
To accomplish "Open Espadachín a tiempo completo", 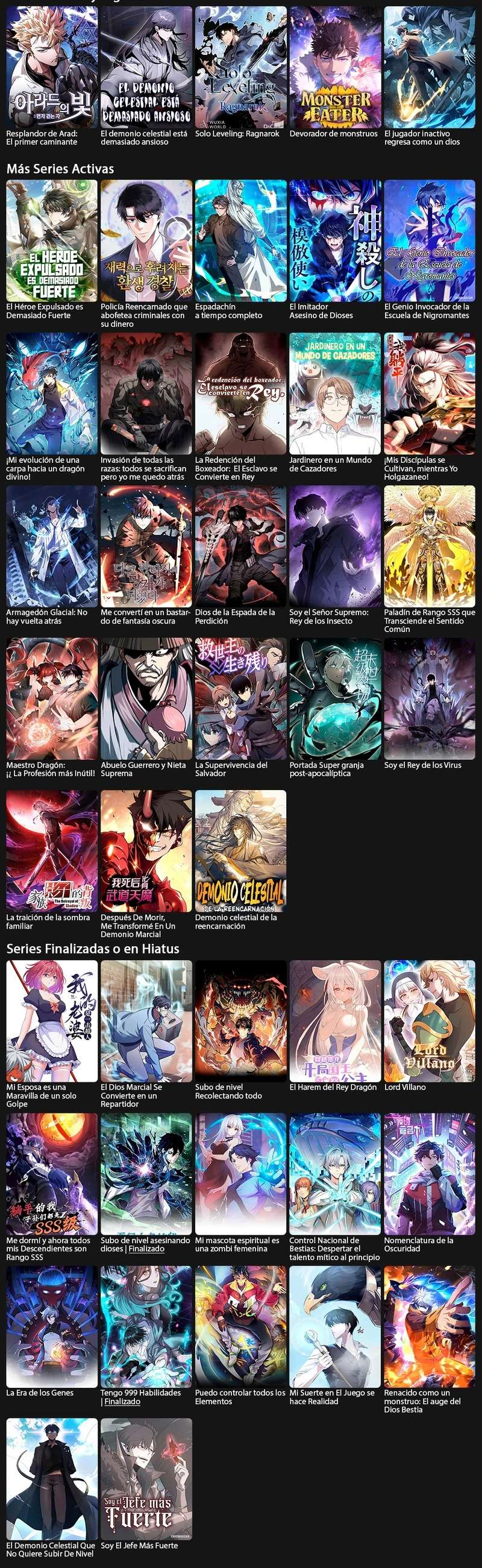I will [x=240, y=240].
